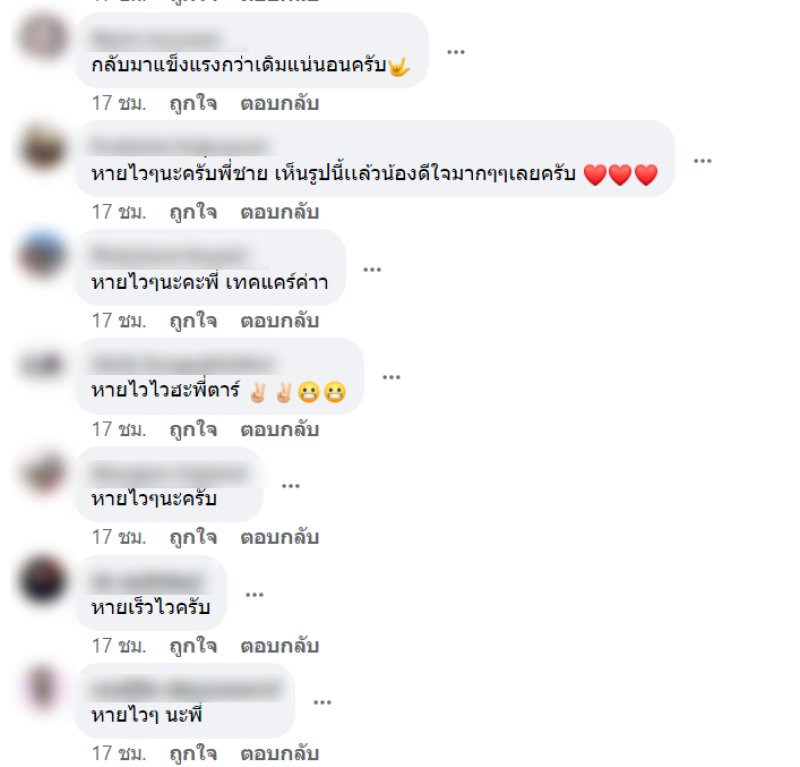Like the comment with three red hearts
800x767 pixels.
point(193,212)
